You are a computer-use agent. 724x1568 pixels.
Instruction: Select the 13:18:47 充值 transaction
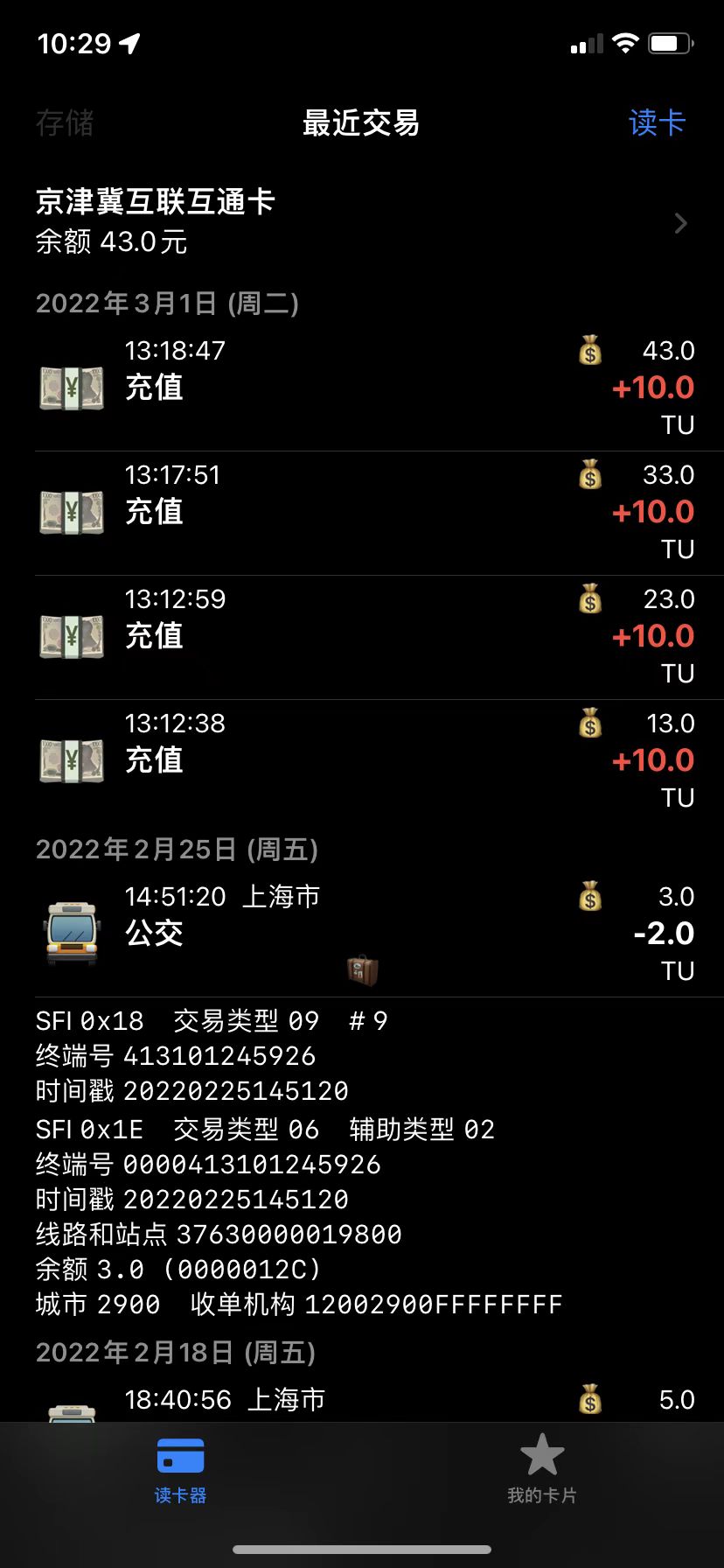click(x=362, y=388)
